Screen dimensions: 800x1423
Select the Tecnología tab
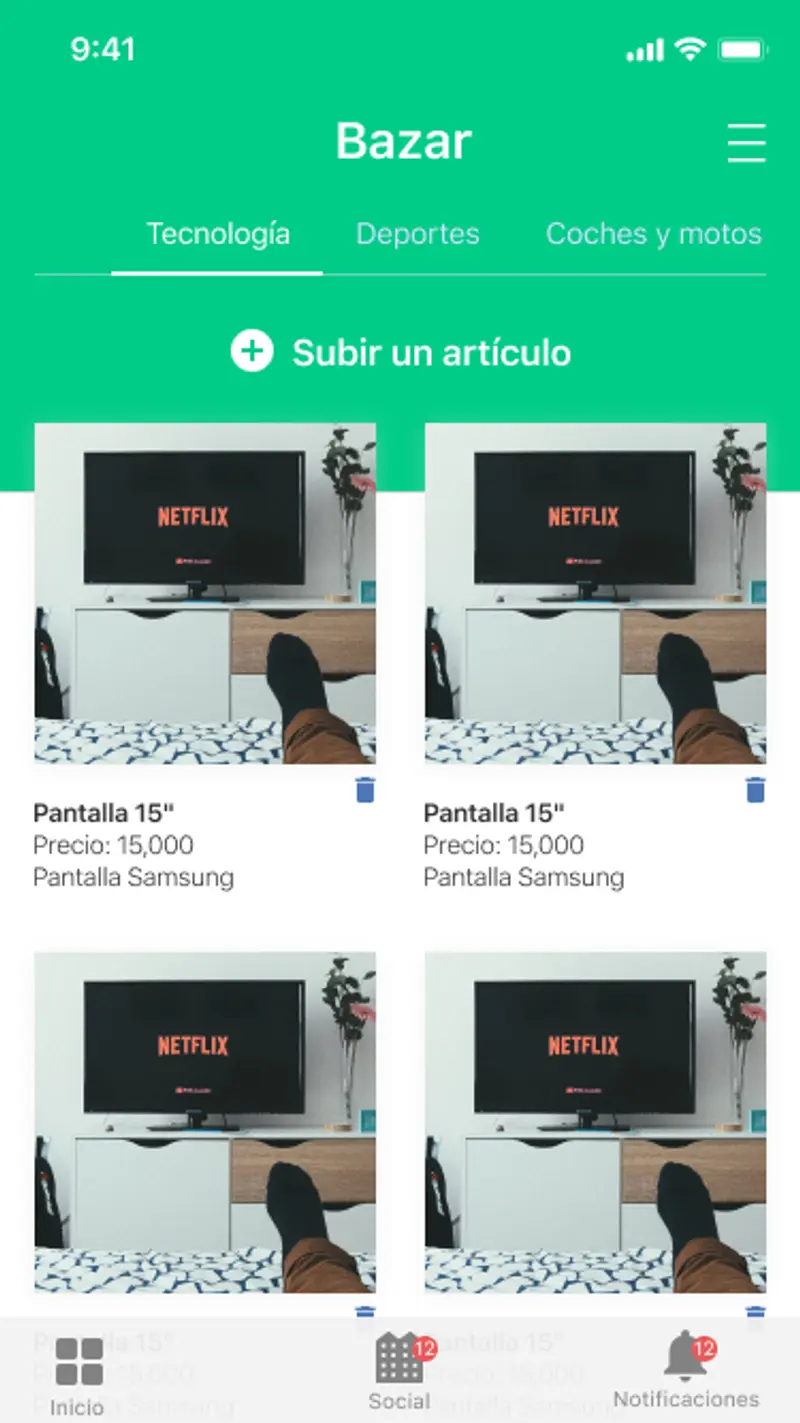pyautogui.click(x=218, y=234)
